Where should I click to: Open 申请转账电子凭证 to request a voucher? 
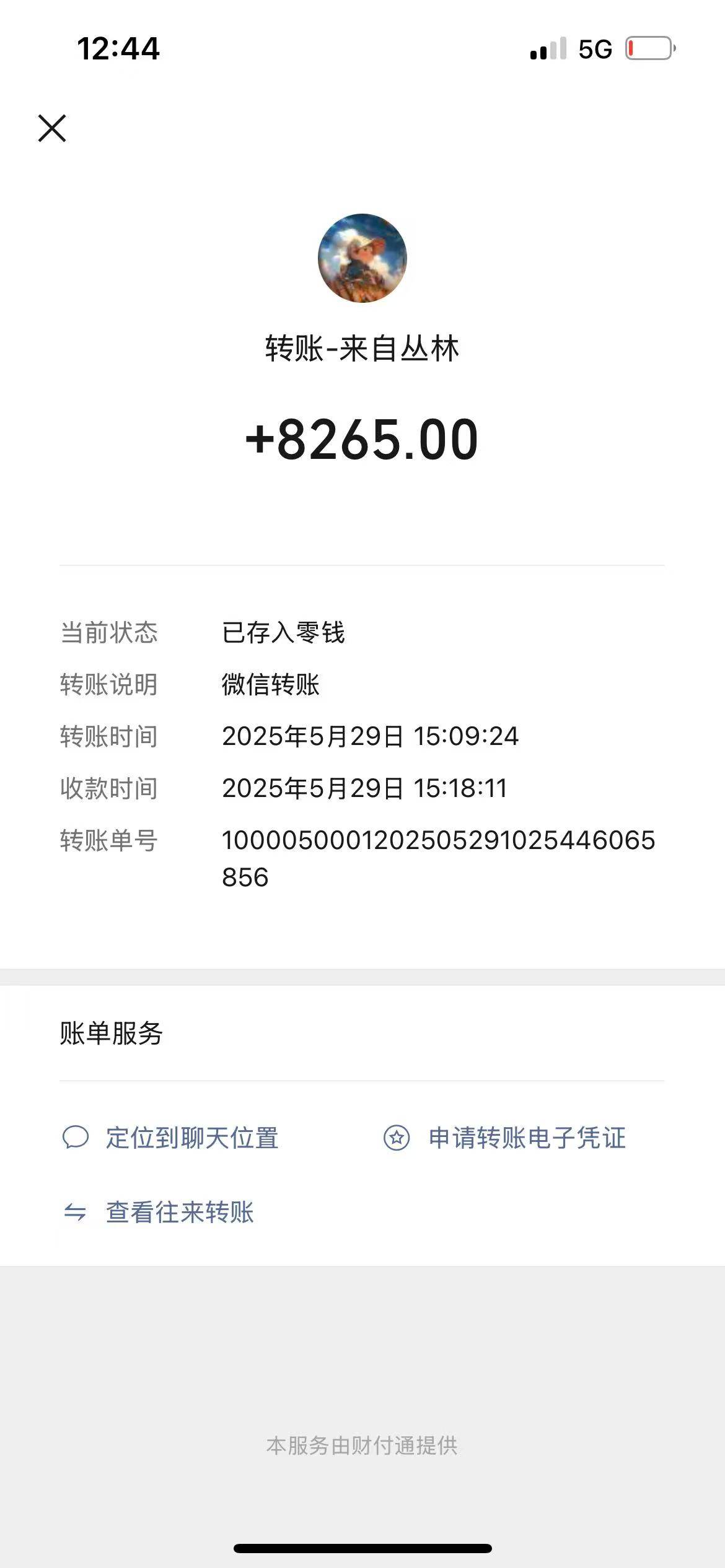506,1138
